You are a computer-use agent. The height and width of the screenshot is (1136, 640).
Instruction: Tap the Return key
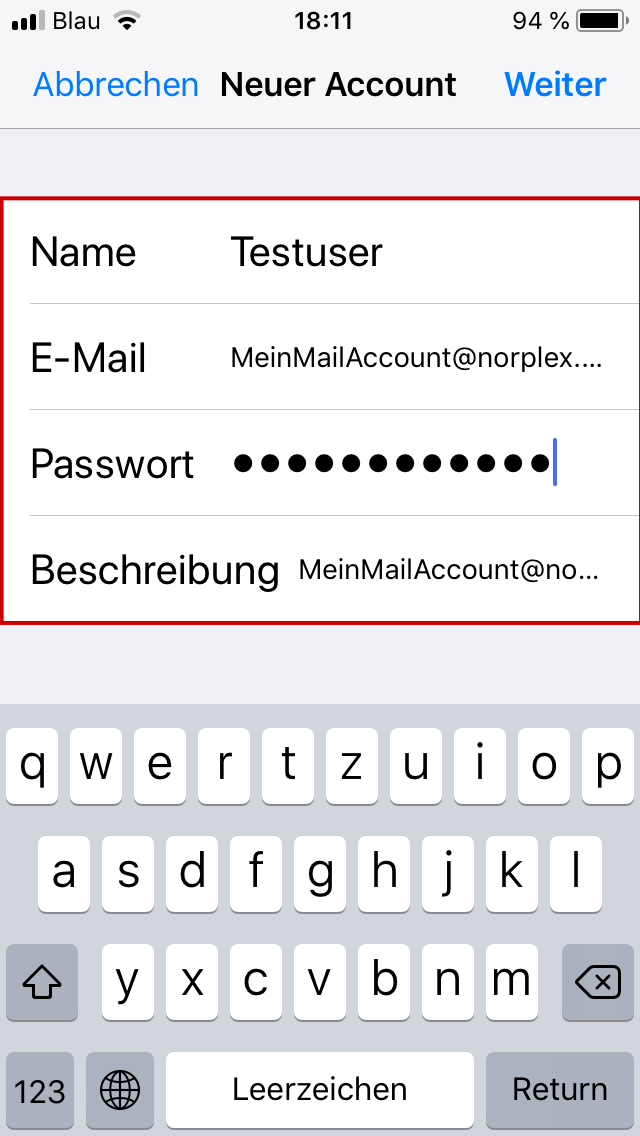[x=560, y=1090]
